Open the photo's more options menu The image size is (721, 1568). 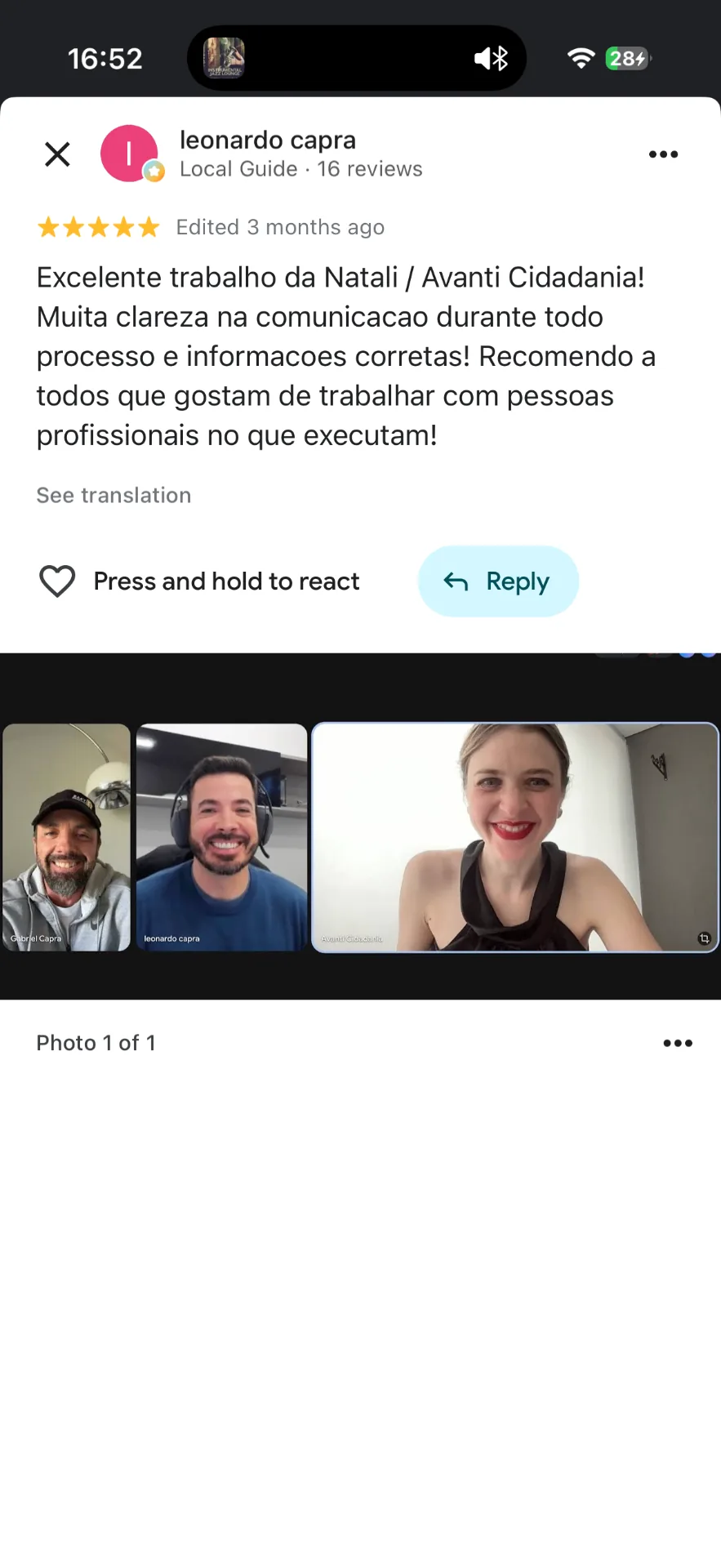[x=678, y=1043]
